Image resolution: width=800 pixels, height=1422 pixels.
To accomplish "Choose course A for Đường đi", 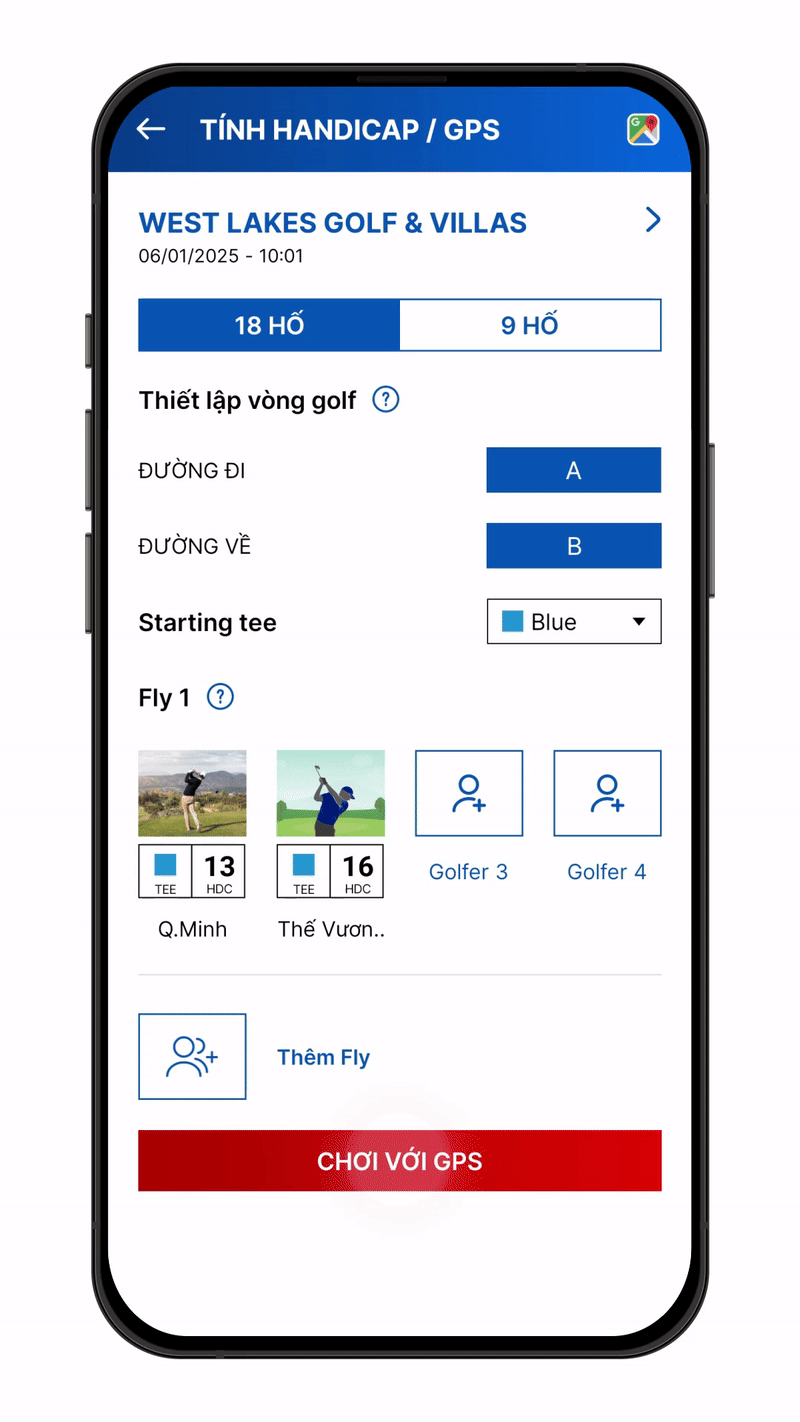I will (x=573, y=470).
